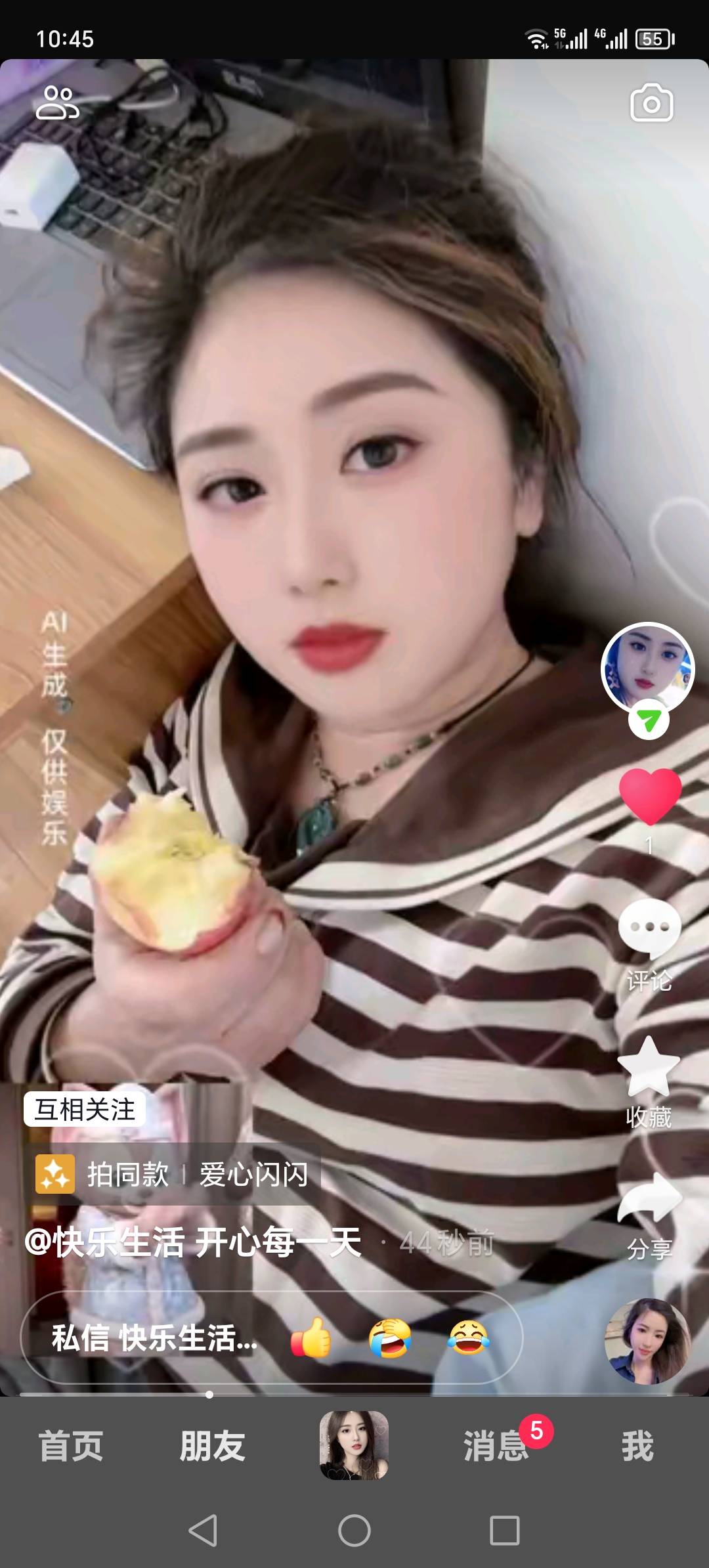
Task: Open the friends icon at top left
Action: [58, 103]
